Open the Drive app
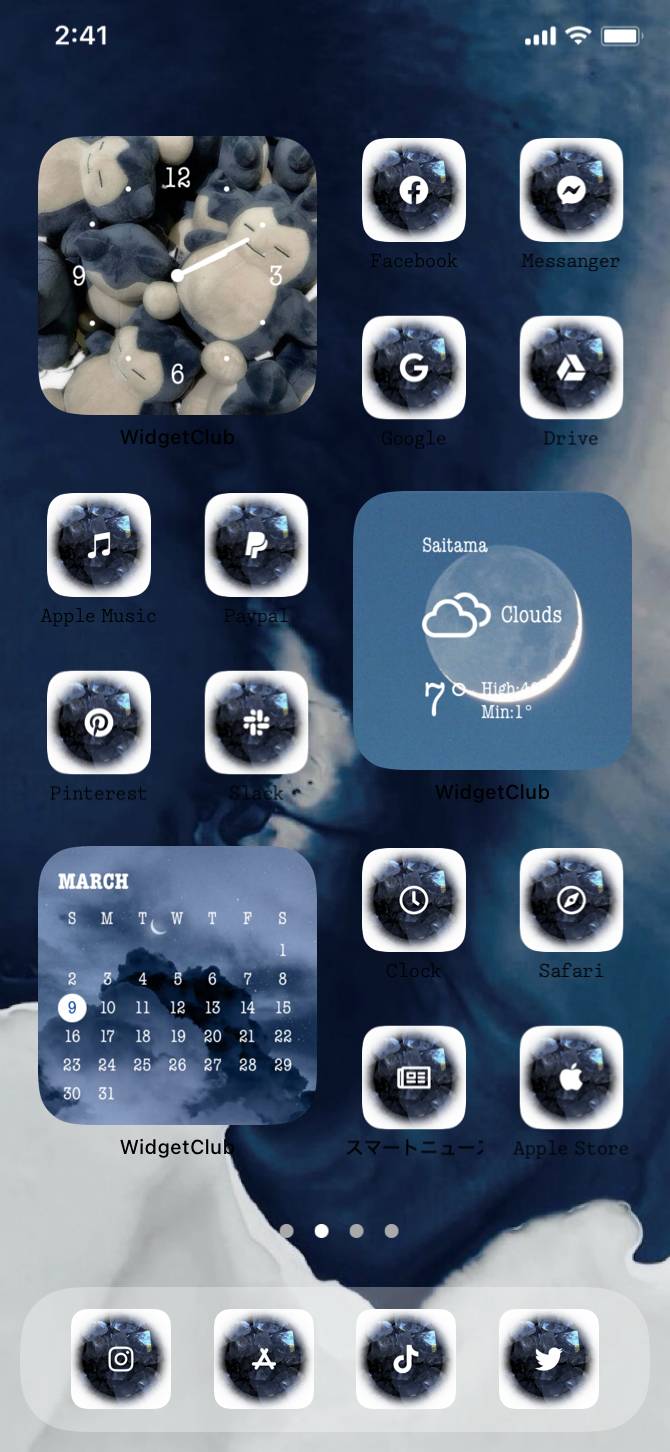670x1452 pixels. pyautogui.click(x=571, y=368)
